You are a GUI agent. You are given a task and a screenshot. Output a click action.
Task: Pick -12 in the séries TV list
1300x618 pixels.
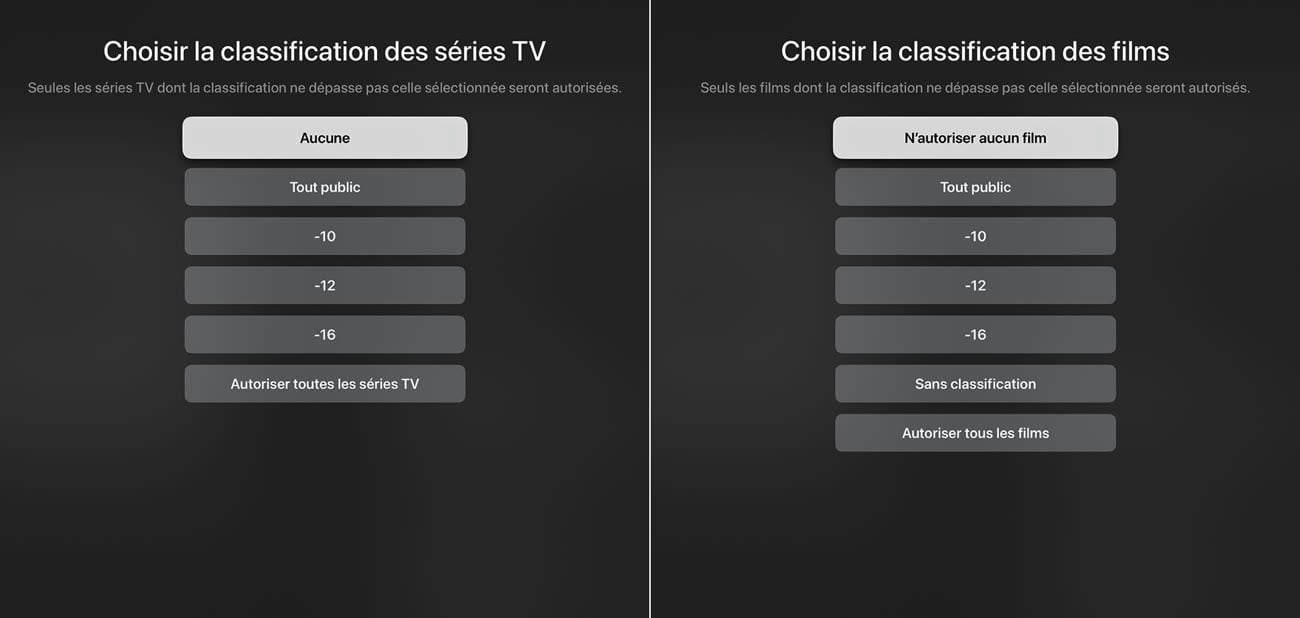click(325, 285)
